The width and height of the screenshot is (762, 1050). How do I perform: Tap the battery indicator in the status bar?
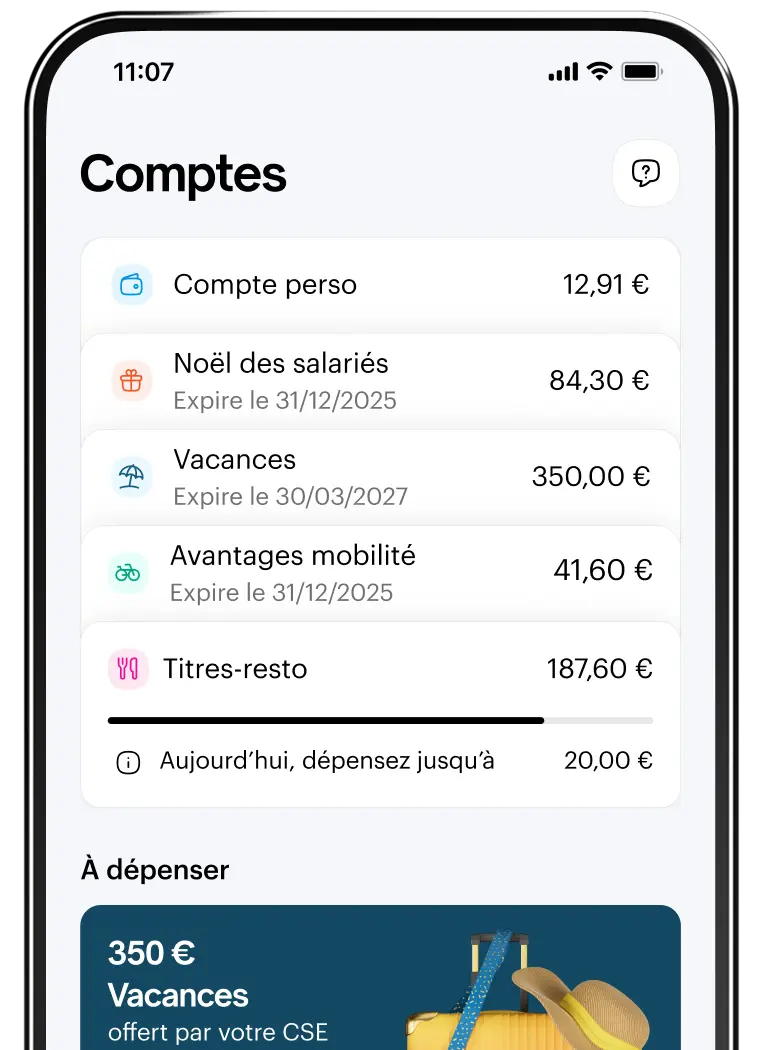point(643,71)
